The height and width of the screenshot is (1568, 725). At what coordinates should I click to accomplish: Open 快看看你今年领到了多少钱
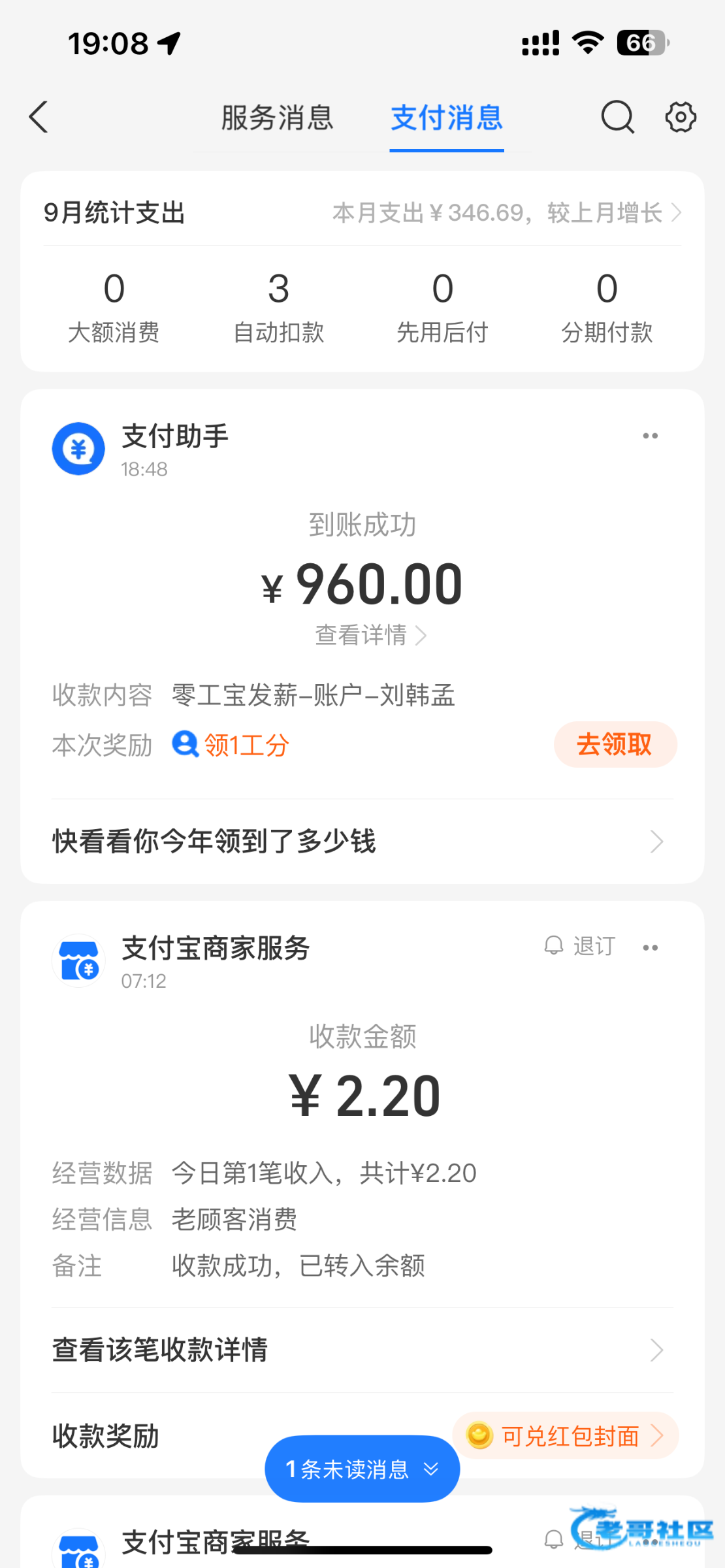click(358, 841)
